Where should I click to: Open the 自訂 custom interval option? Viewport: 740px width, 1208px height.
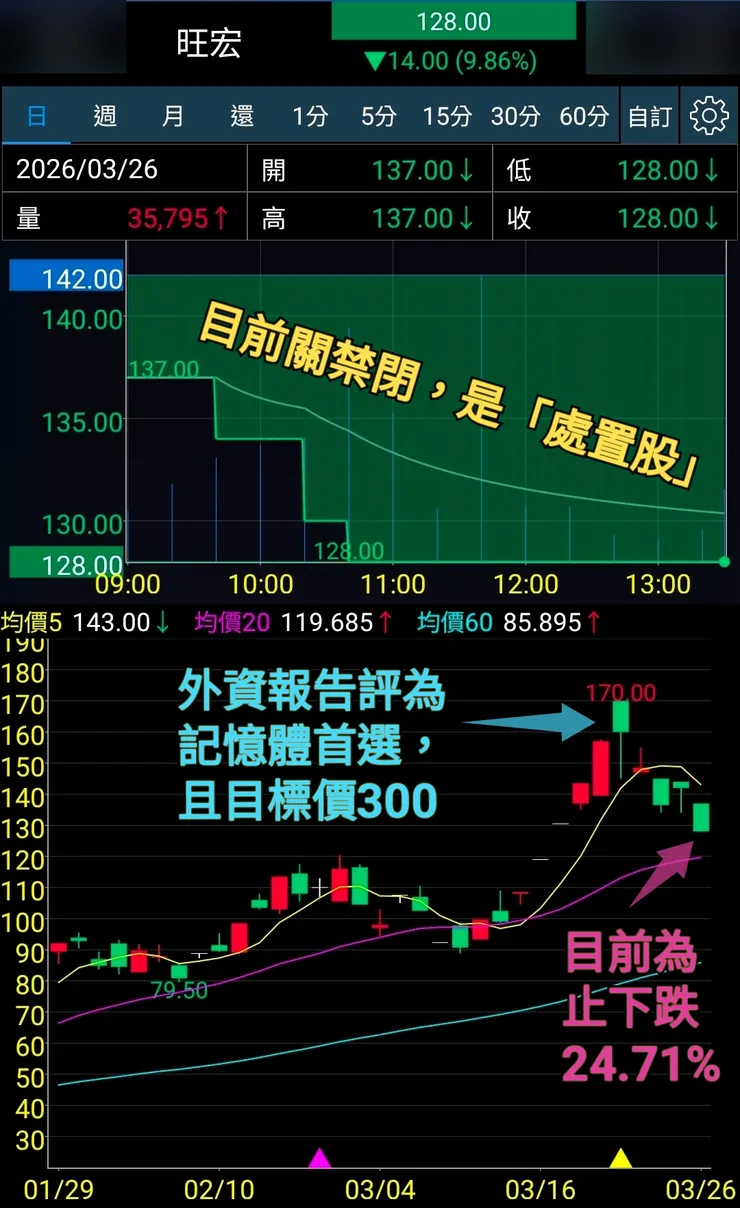(x=648, y=116)
